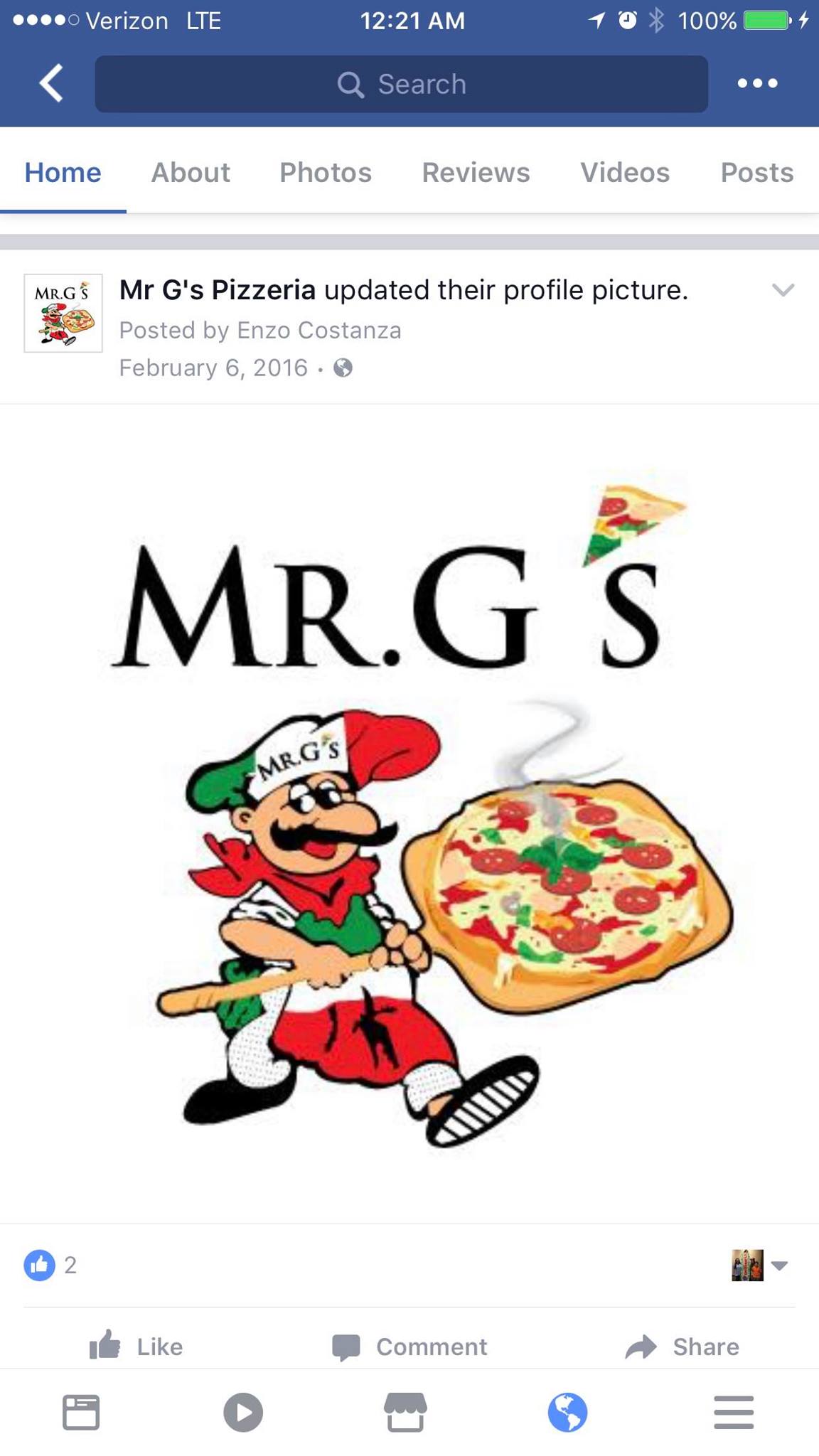Choose who to interact as dropdown
819x1456 pixels.
[760, 1265]
